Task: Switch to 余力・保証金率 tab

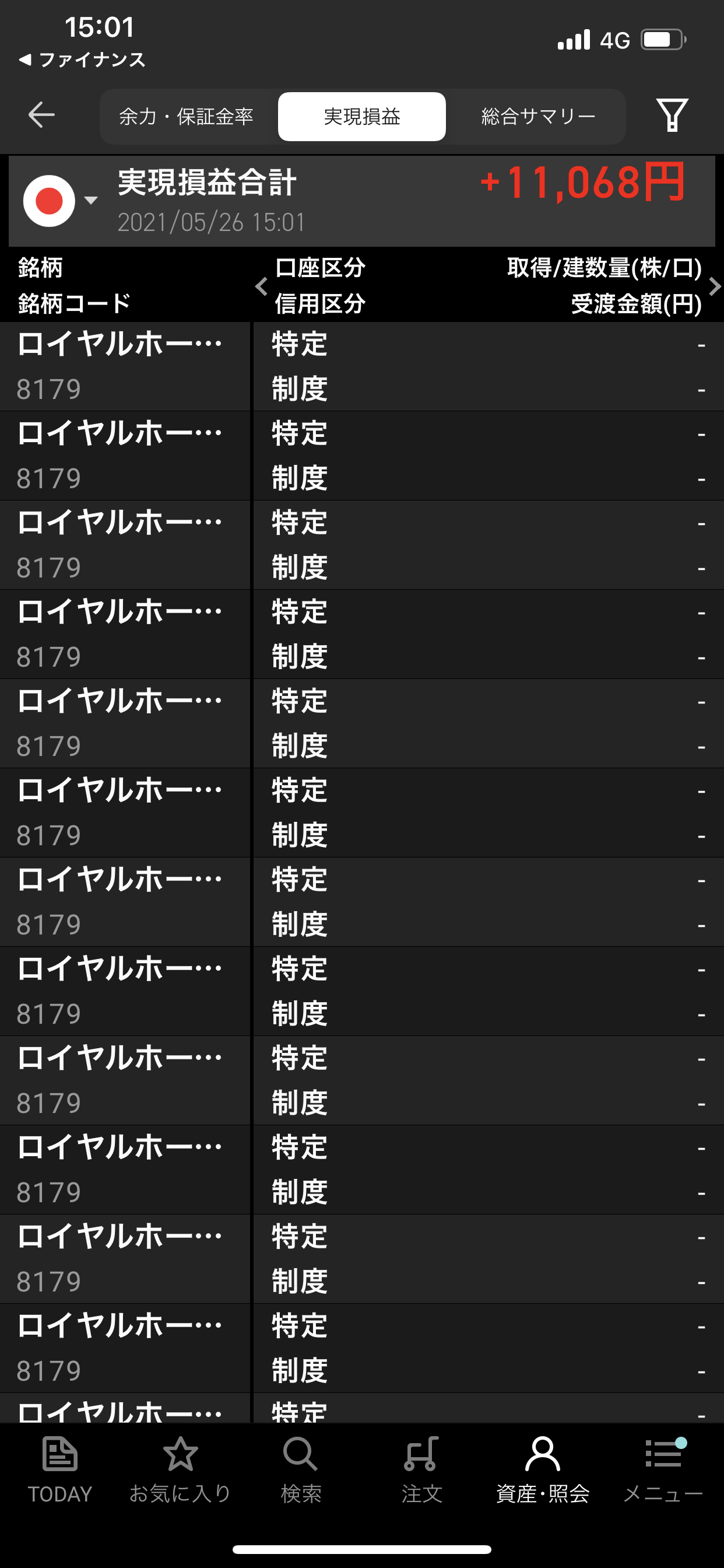Action: click(186, 116)
